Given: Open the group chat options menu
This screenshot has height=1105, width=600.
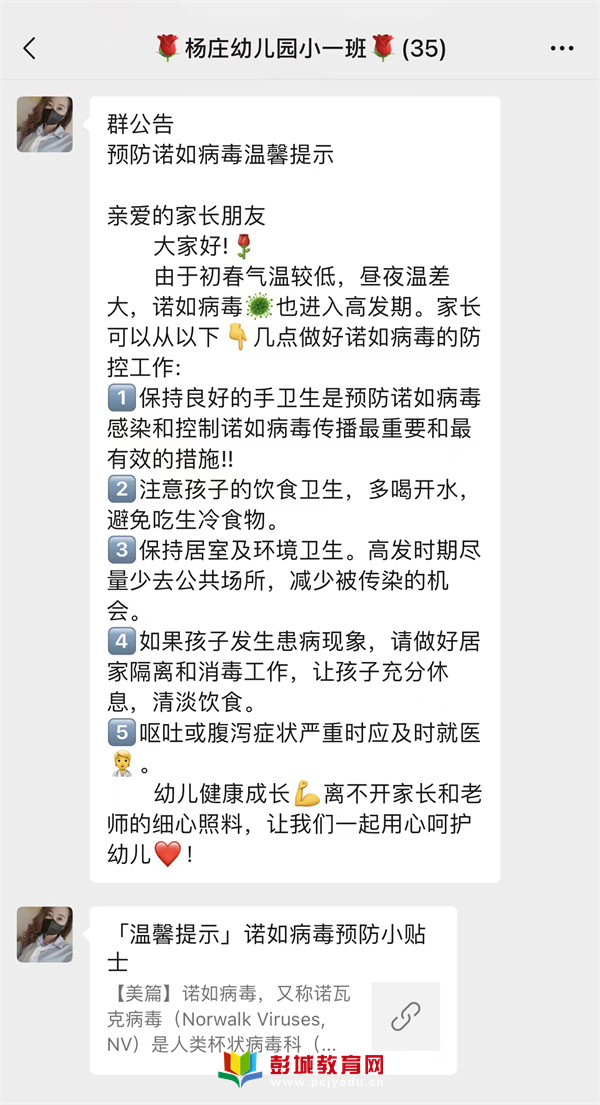Looking at the screenshot, I should click(x=563, y=48).
